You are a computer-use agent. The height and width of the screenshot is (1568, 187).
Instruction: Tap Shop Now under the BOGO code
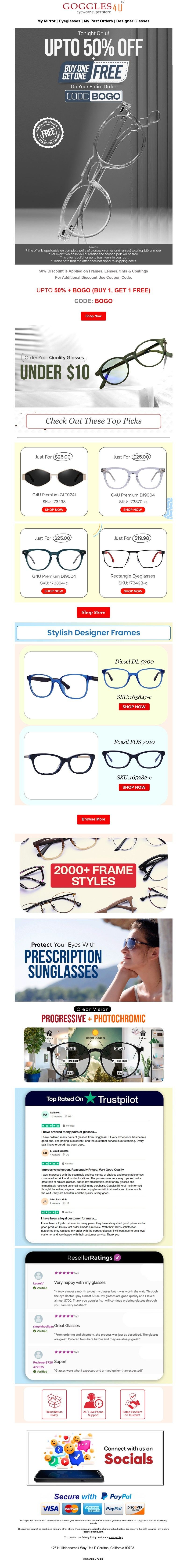[x=93, y=316]
